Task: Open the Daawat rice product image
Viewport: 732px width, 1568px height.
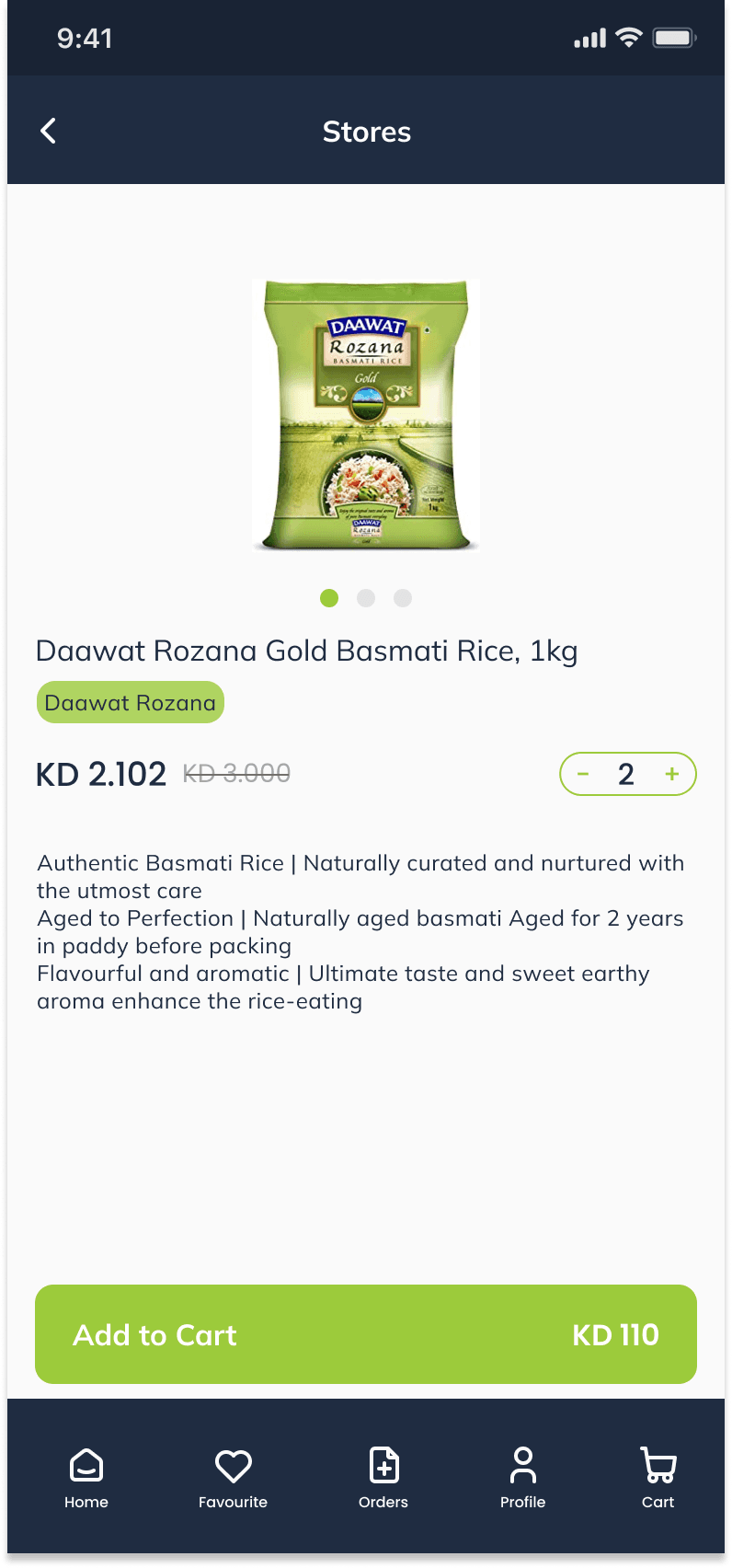Action: [366, 414]
